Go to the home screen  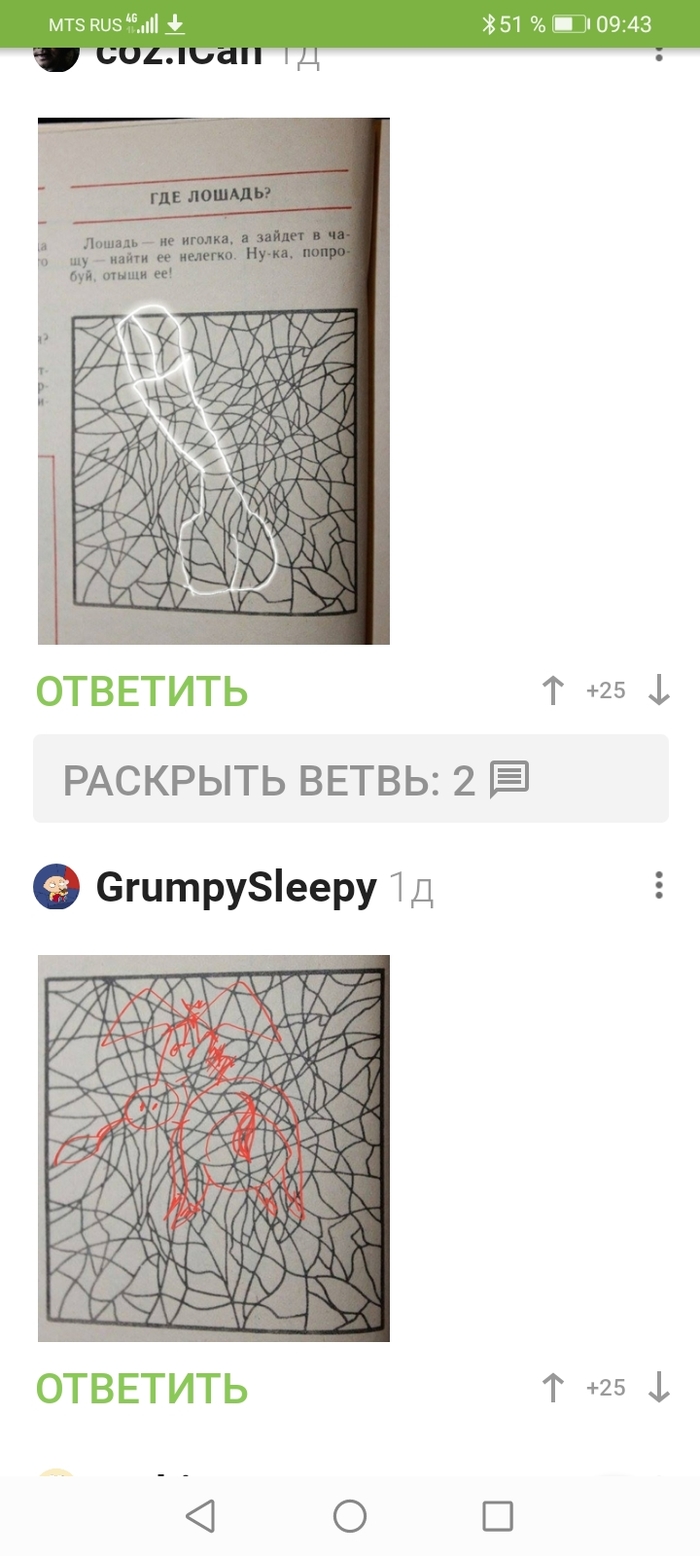coord(350,1516)
